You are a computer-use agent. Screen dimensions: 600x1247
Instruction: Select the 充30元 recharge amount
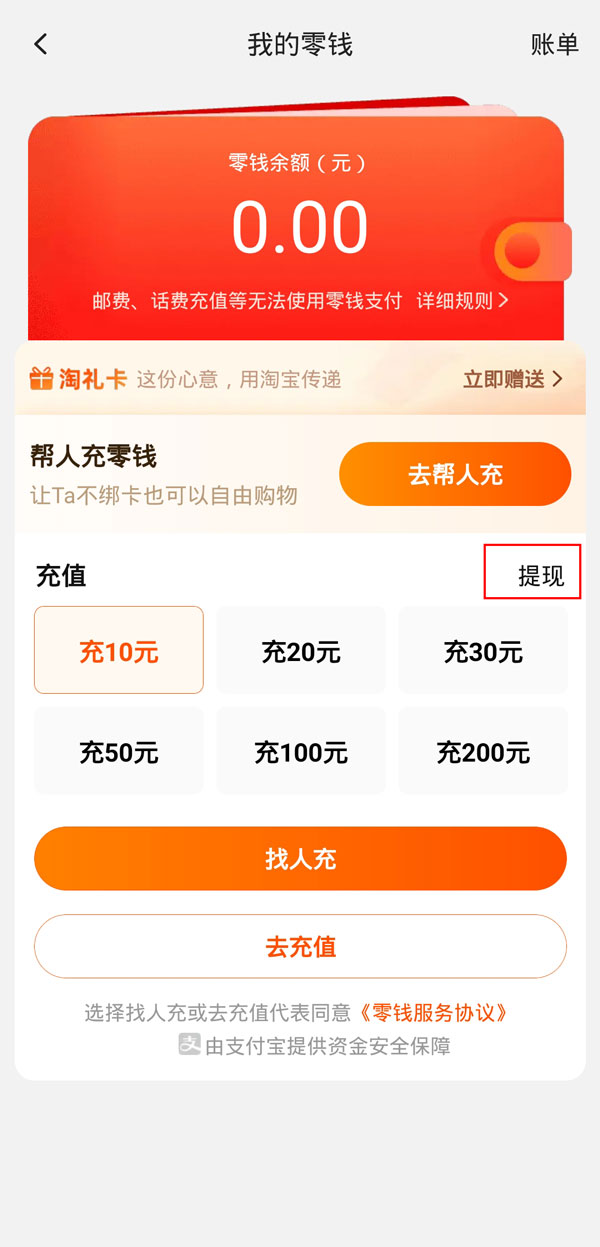click(483, 651)
